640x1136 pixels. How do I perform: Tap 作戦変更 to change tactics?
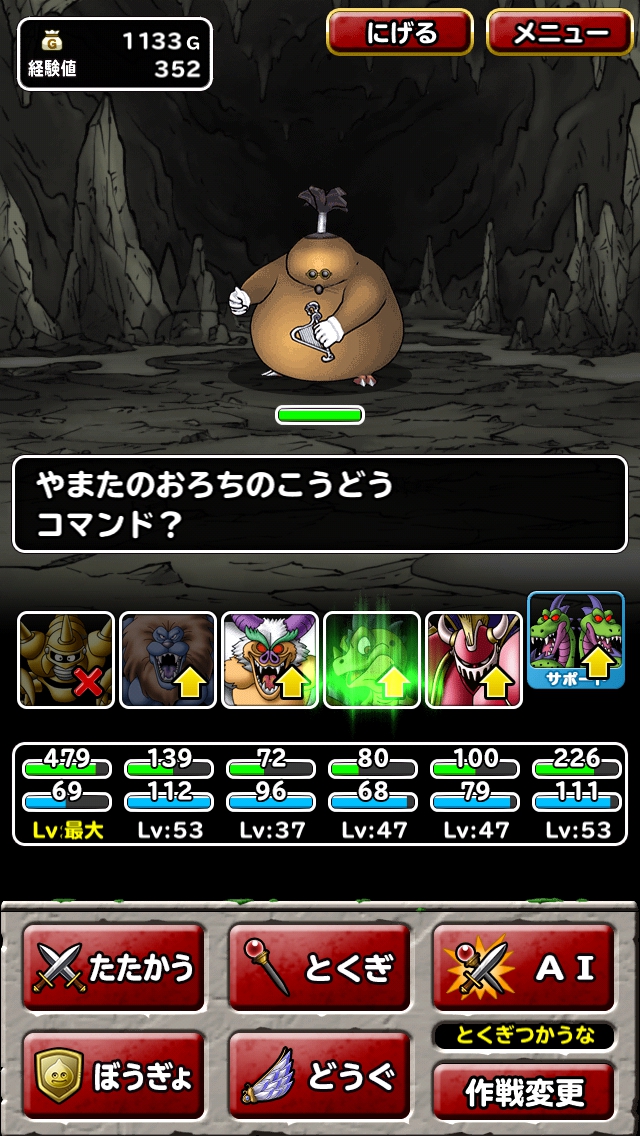524,1092
